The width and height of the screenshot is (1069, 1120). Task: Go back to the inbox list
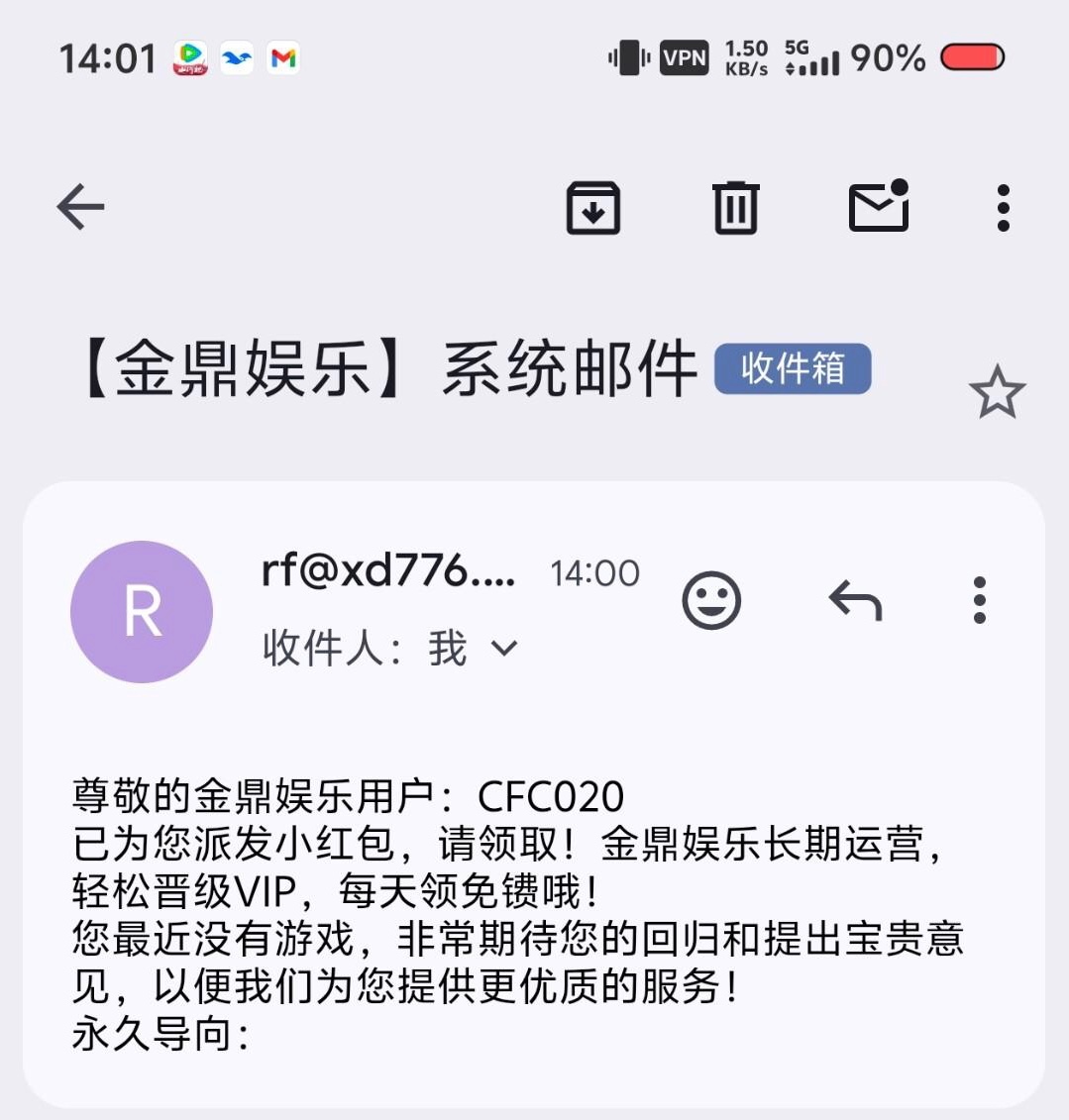coord(80,207)
